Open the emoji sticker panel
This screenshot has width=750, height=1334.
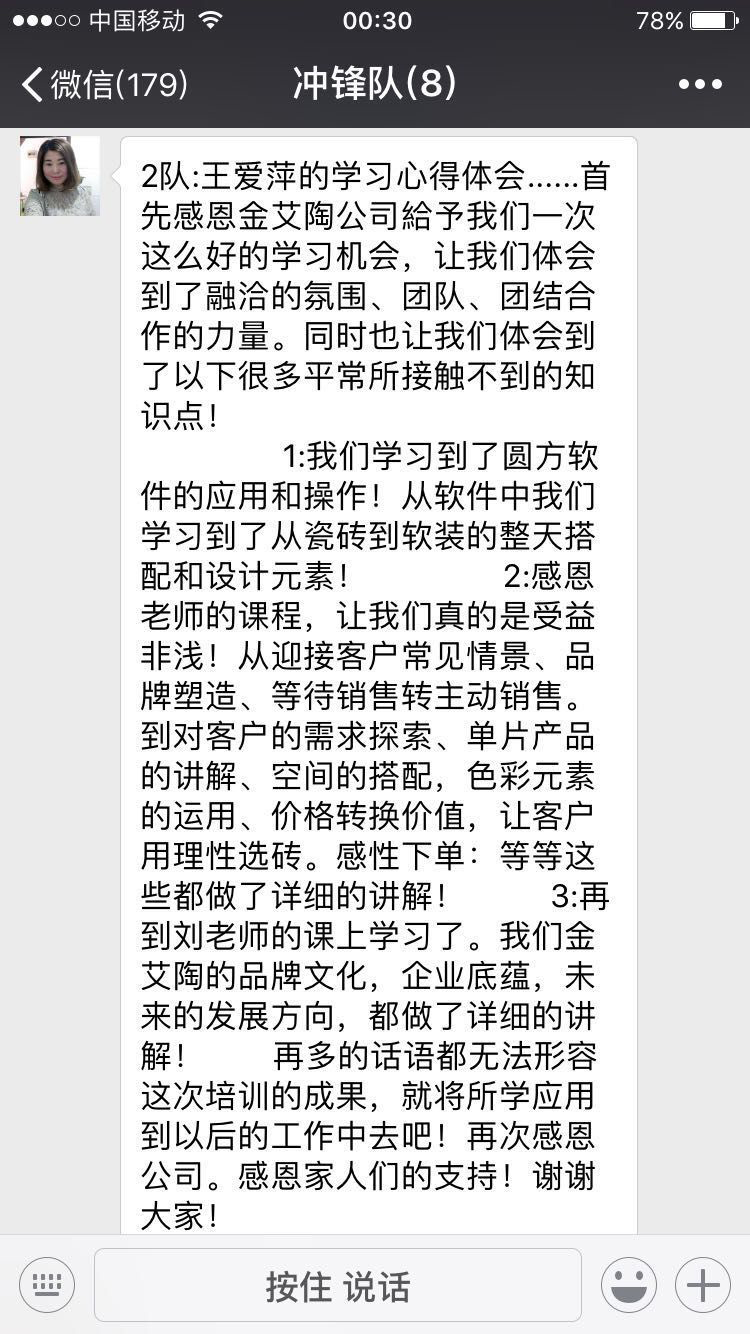(629, 1285)
